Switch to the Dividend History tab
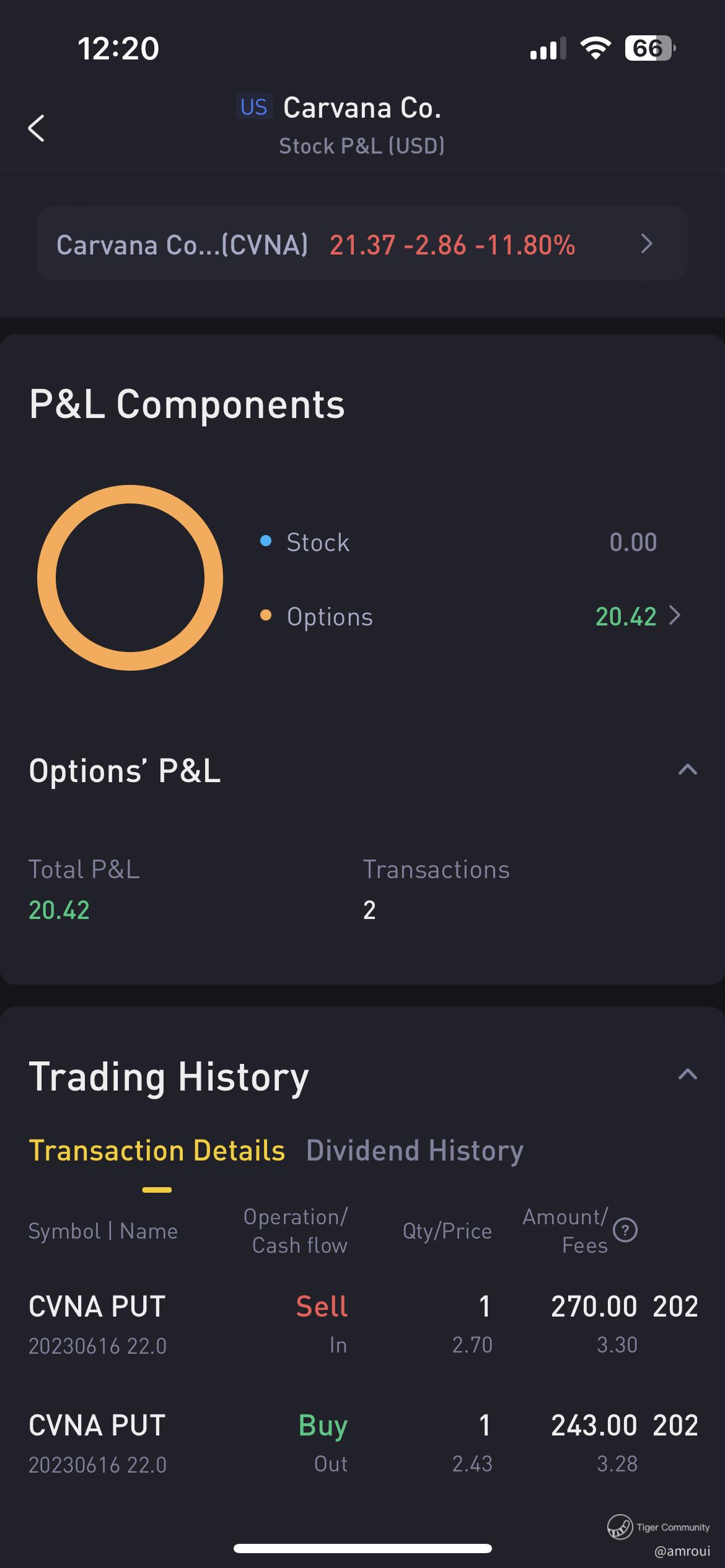 click(415, 1151)
